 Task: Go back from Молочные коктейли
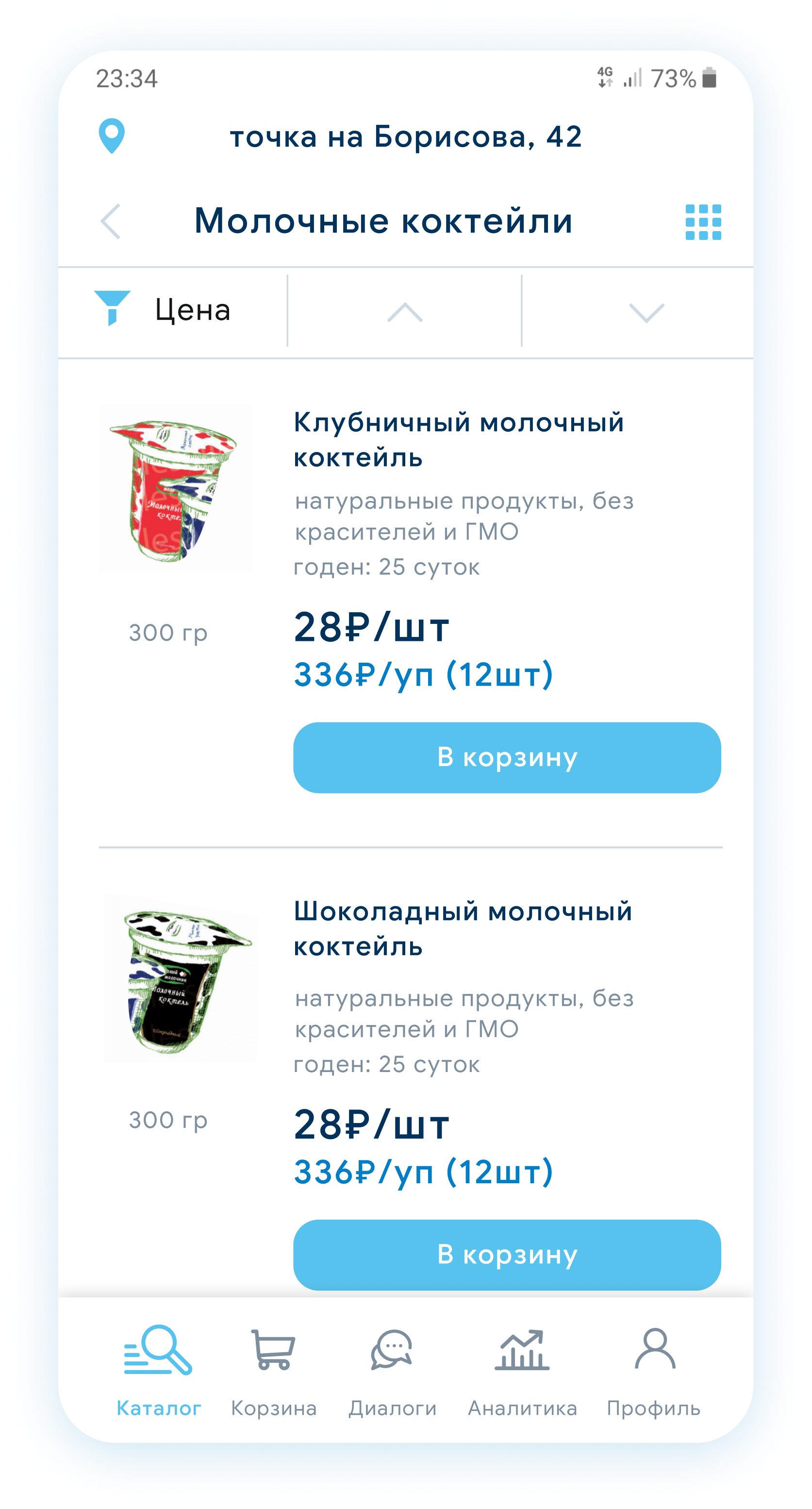[x=111, y=221]
